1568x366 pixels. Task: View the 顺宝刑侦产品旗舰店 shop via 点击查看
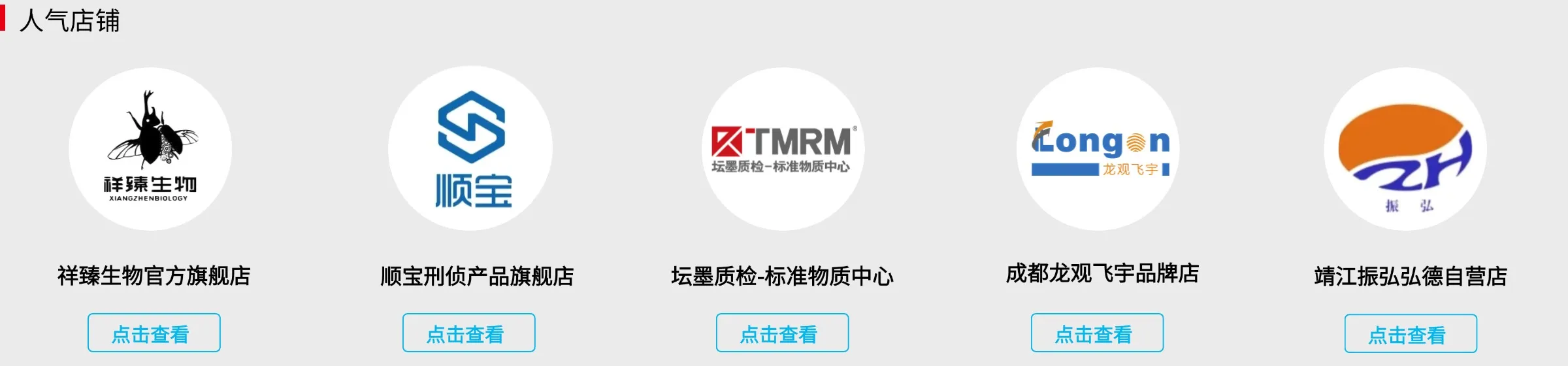pyautogui.click(x=468, y=333)
